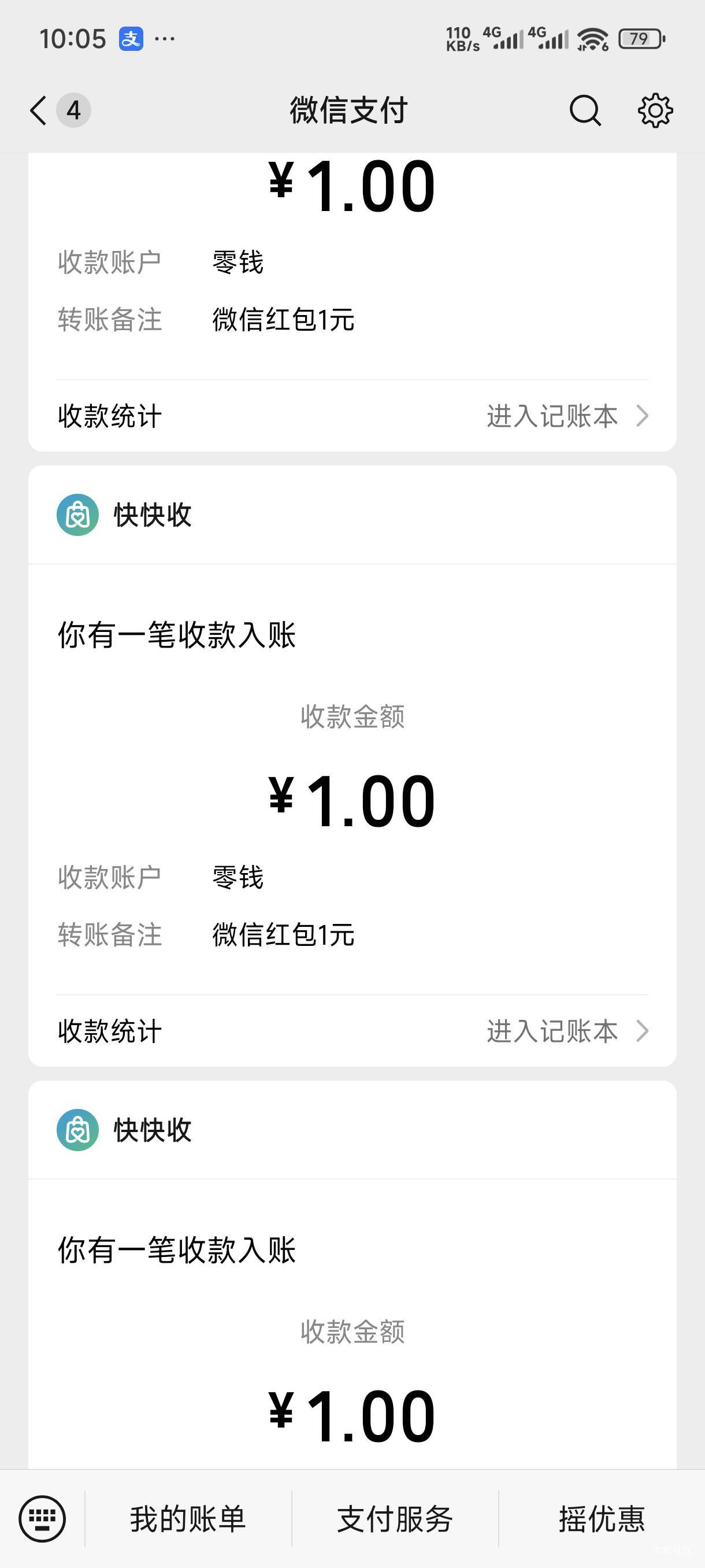Open 摇优惠 menu
705x1568 pixels.
(602, 1519)
